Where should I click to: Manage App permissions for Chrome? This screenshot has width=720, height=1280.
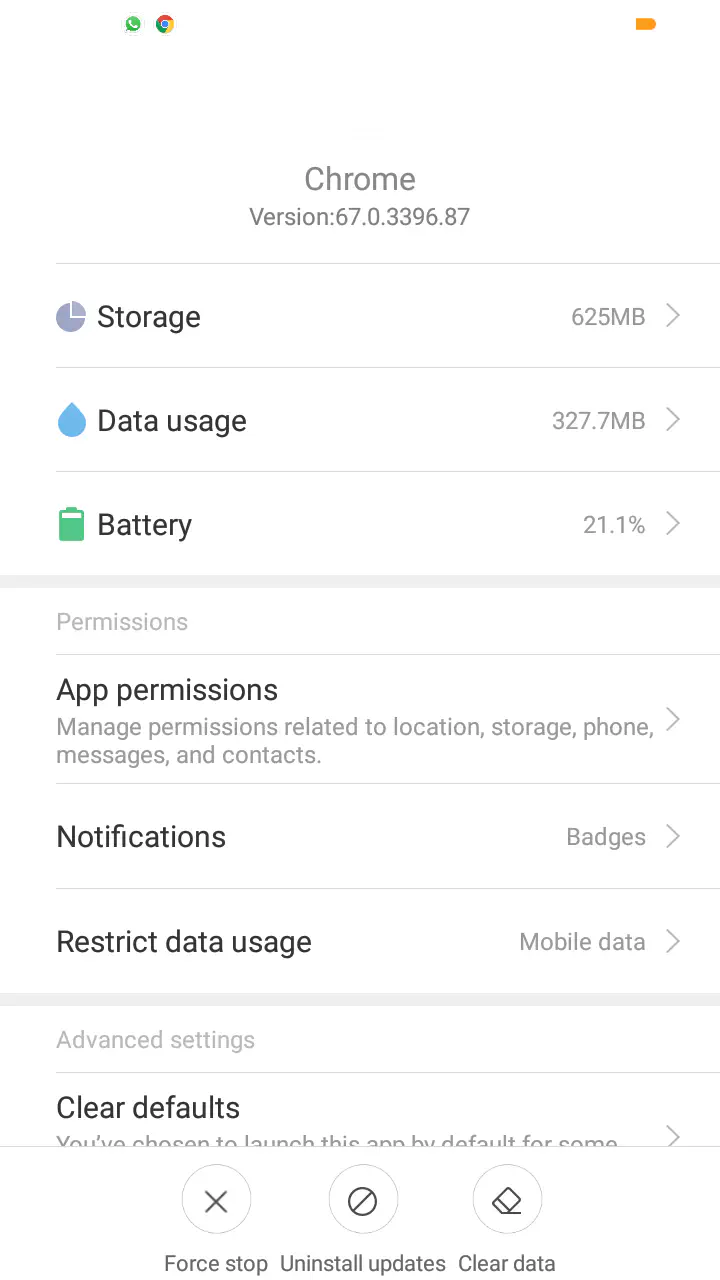click(x=360, y=720)
